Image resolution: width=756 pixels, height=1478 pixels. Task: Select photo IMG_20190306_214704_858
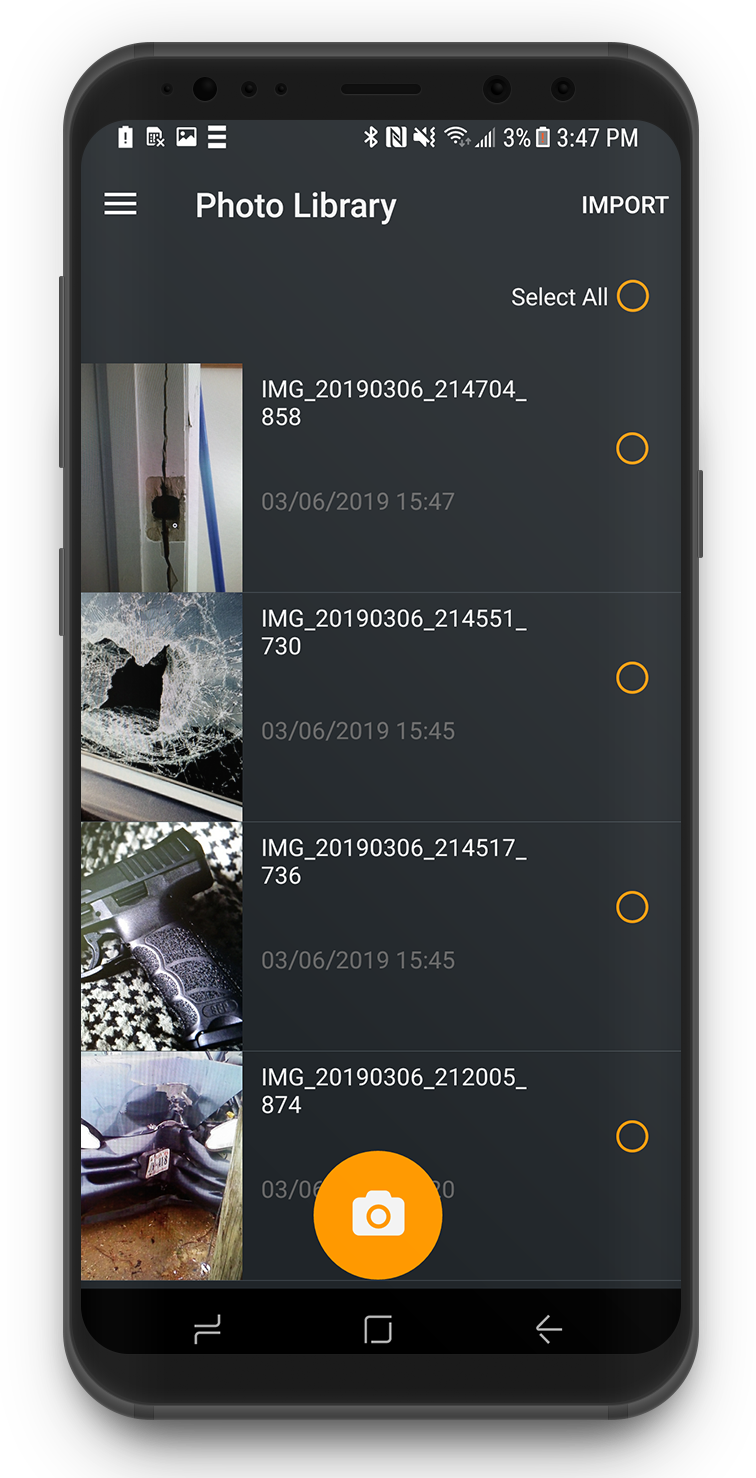click(632, 448)
